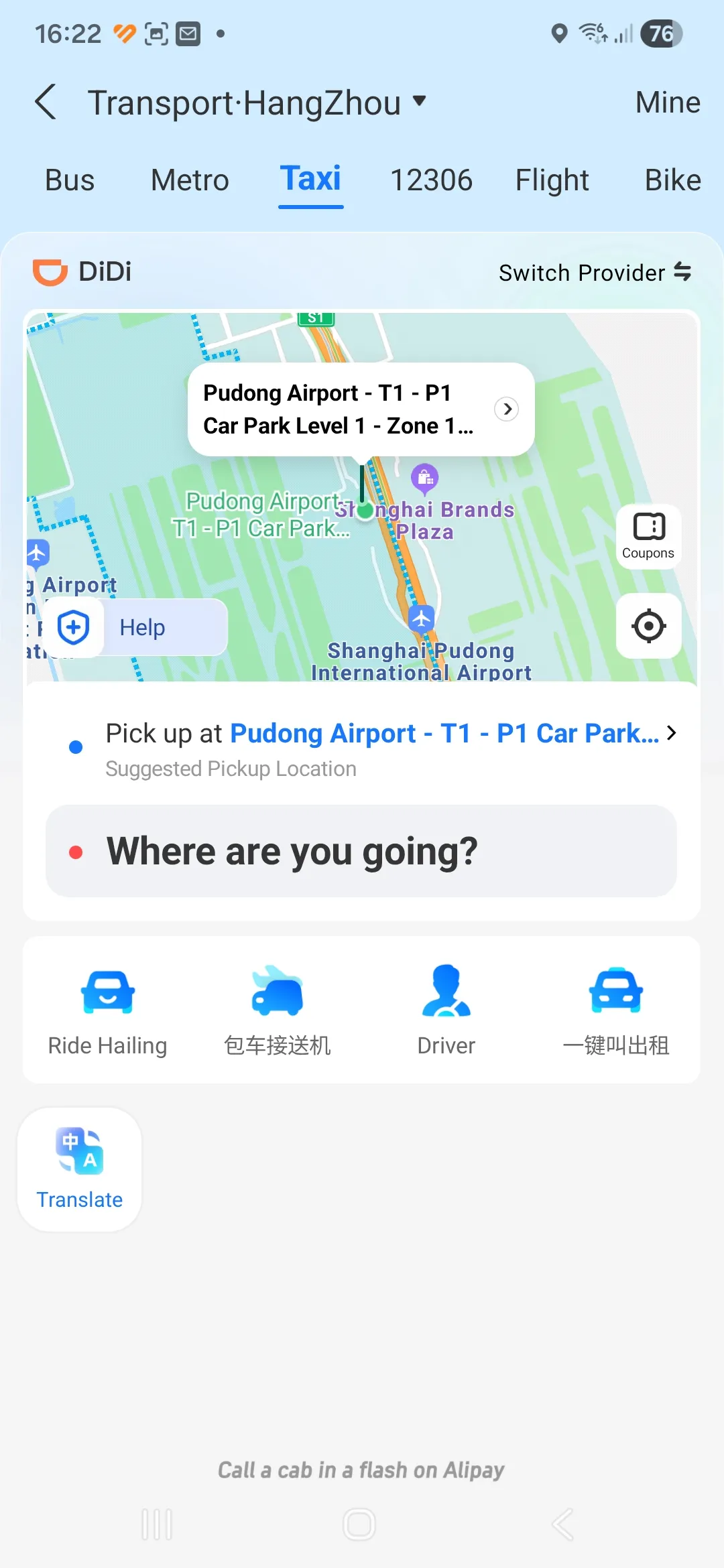This screenshot has width=724, height=1568.
Task: Tap the current location crosshair icon
Action: coord(648,626)
